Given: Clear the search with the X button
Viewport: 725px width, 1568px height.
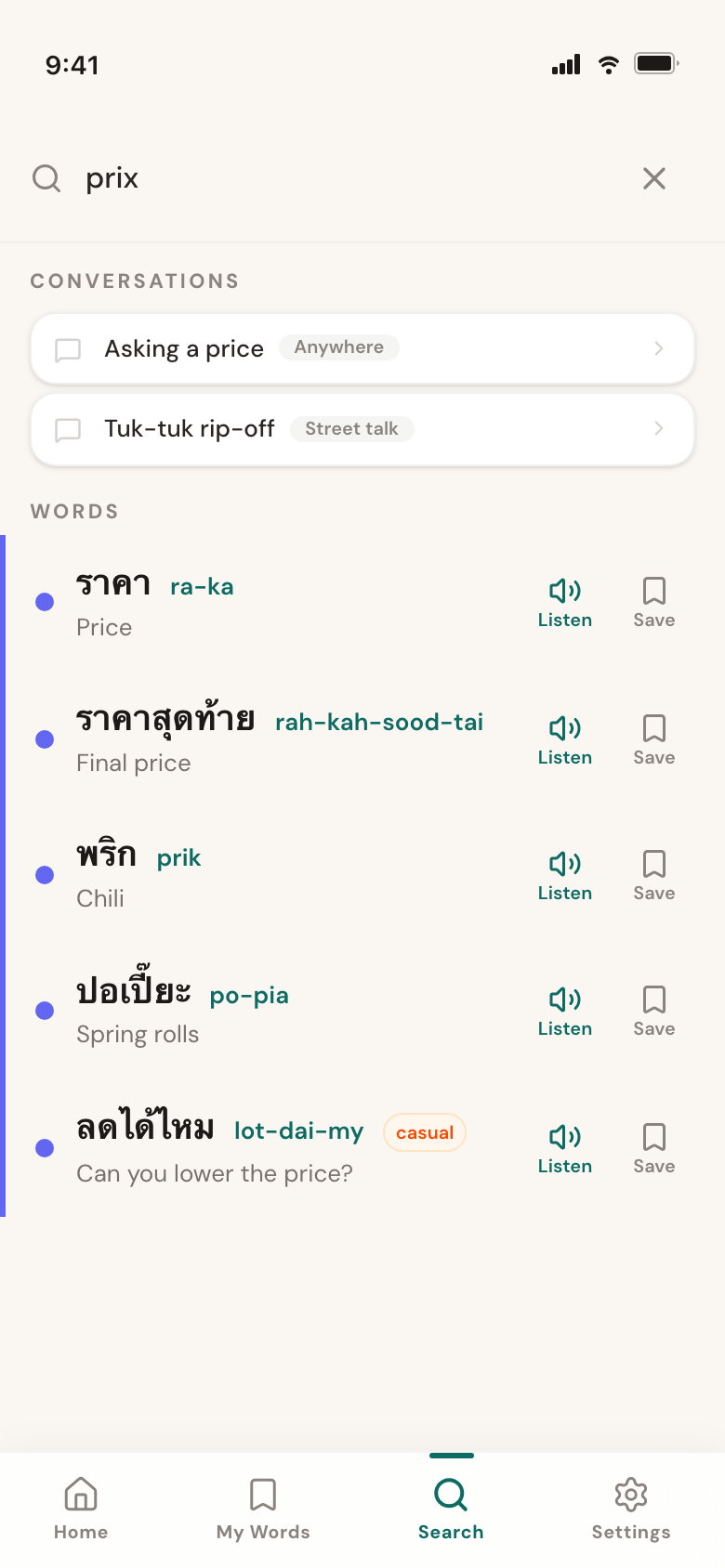Looking at the screenshot, I should click(654, 177).
